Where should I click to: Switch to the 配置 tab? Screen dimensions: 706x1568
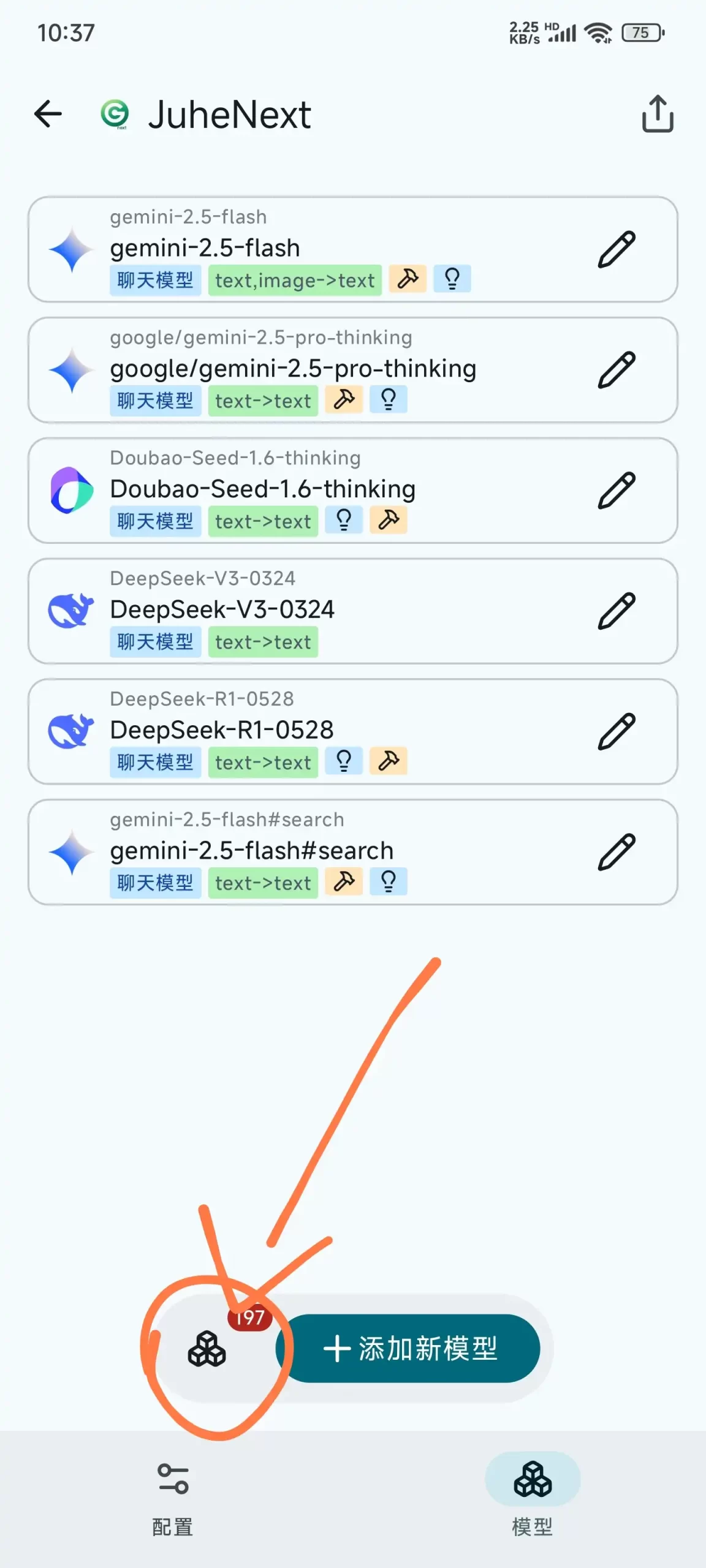[173, 1499]
